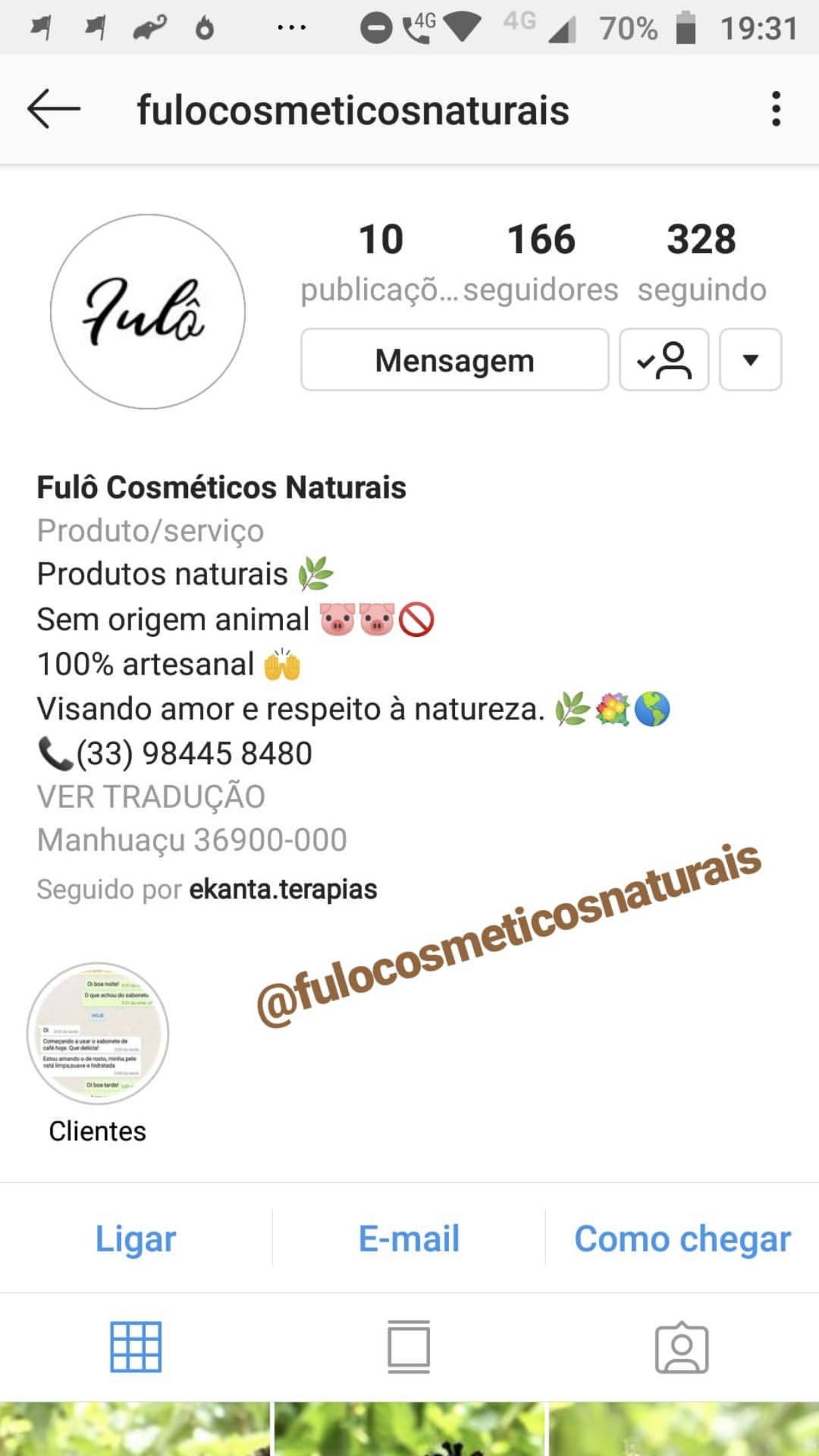Switch to the tagged photos tab
Viewport: 819px width, 1456px height.
click(x=682, y=1347)
